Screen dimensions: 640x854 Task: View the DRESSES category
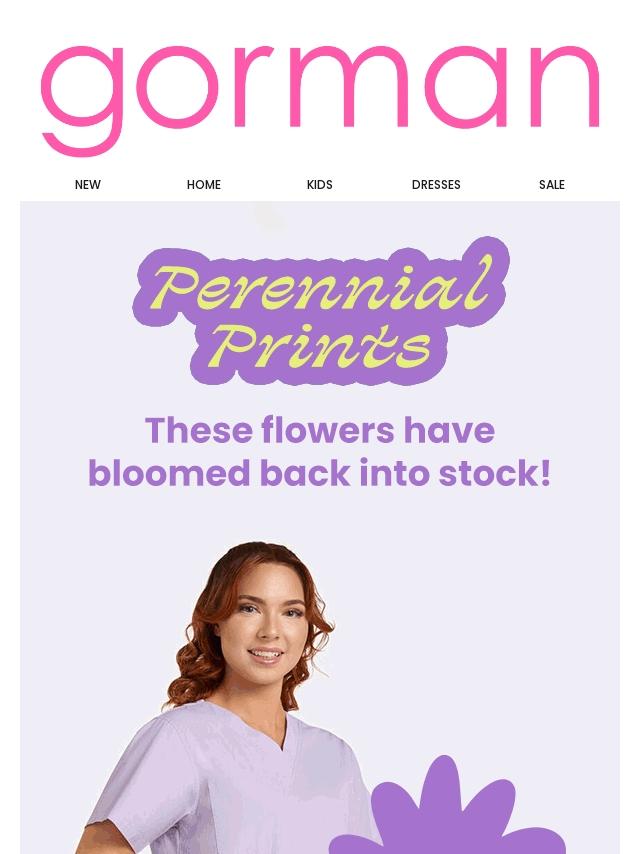pos(436,185)
